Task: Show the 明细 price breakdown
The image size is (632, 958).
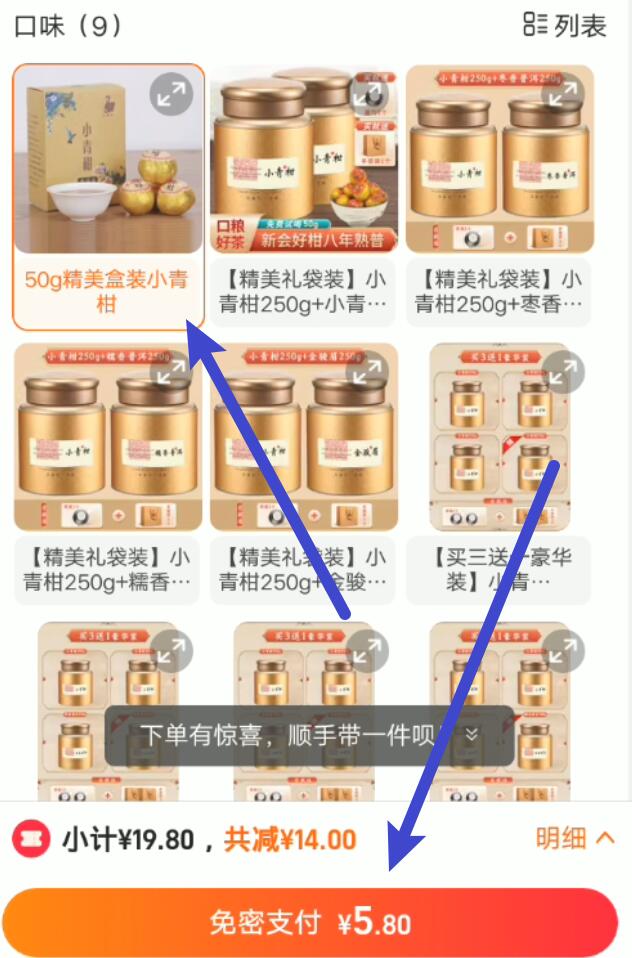Action: click(x=575, y=838)
